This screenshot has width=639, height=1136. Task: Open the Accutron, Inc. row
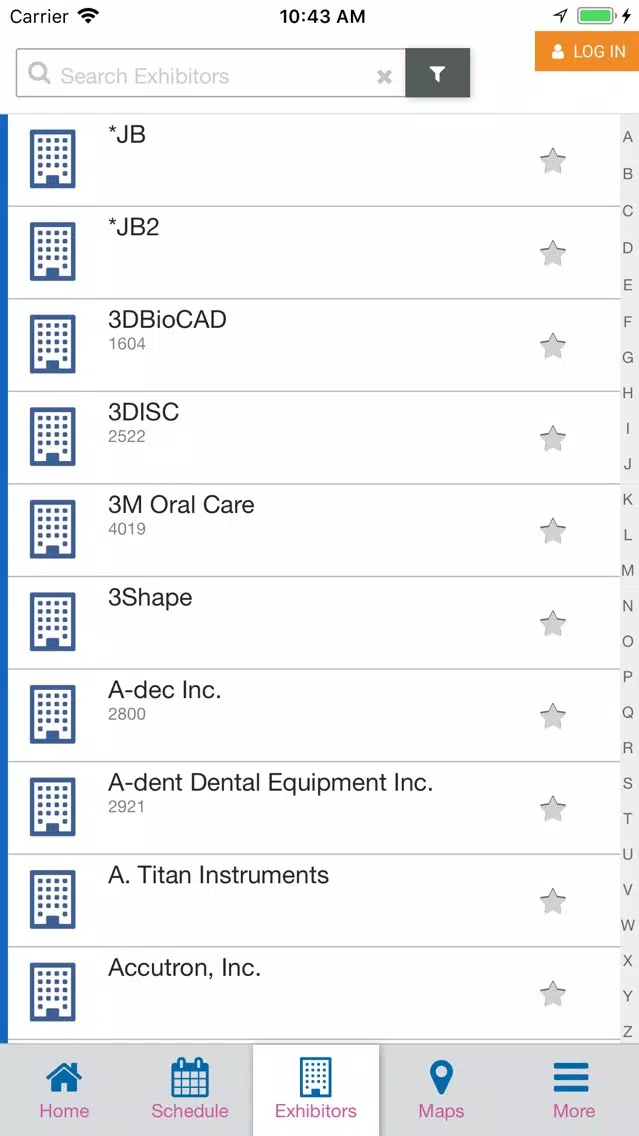pyautogui.click(x=314, y=994)
